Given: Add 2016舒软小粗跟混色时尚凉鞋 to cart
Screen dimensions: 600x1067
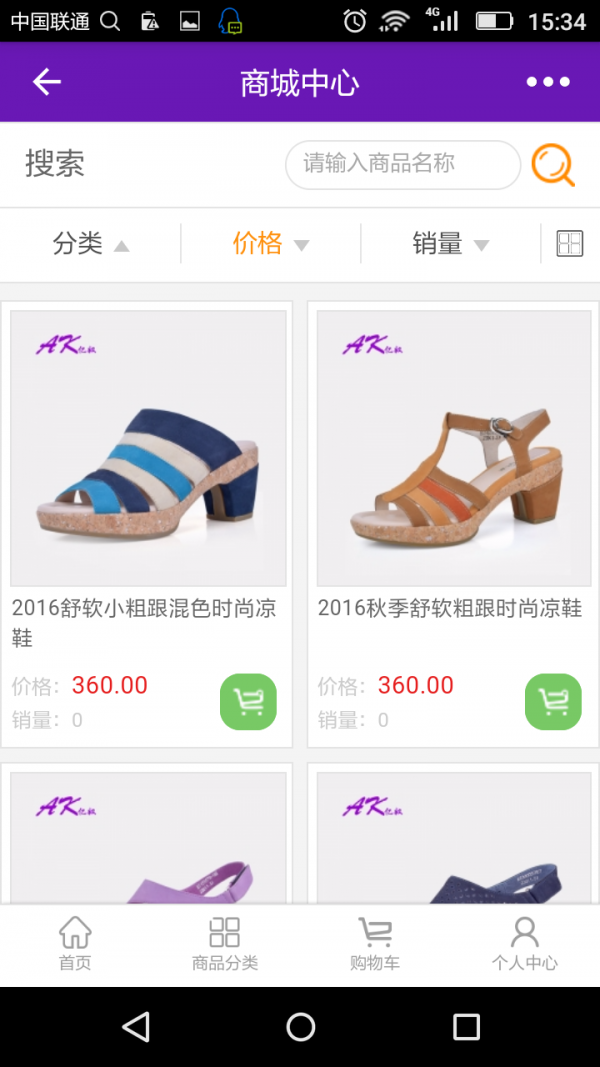Looking at the screenshot, I should 248,701.
